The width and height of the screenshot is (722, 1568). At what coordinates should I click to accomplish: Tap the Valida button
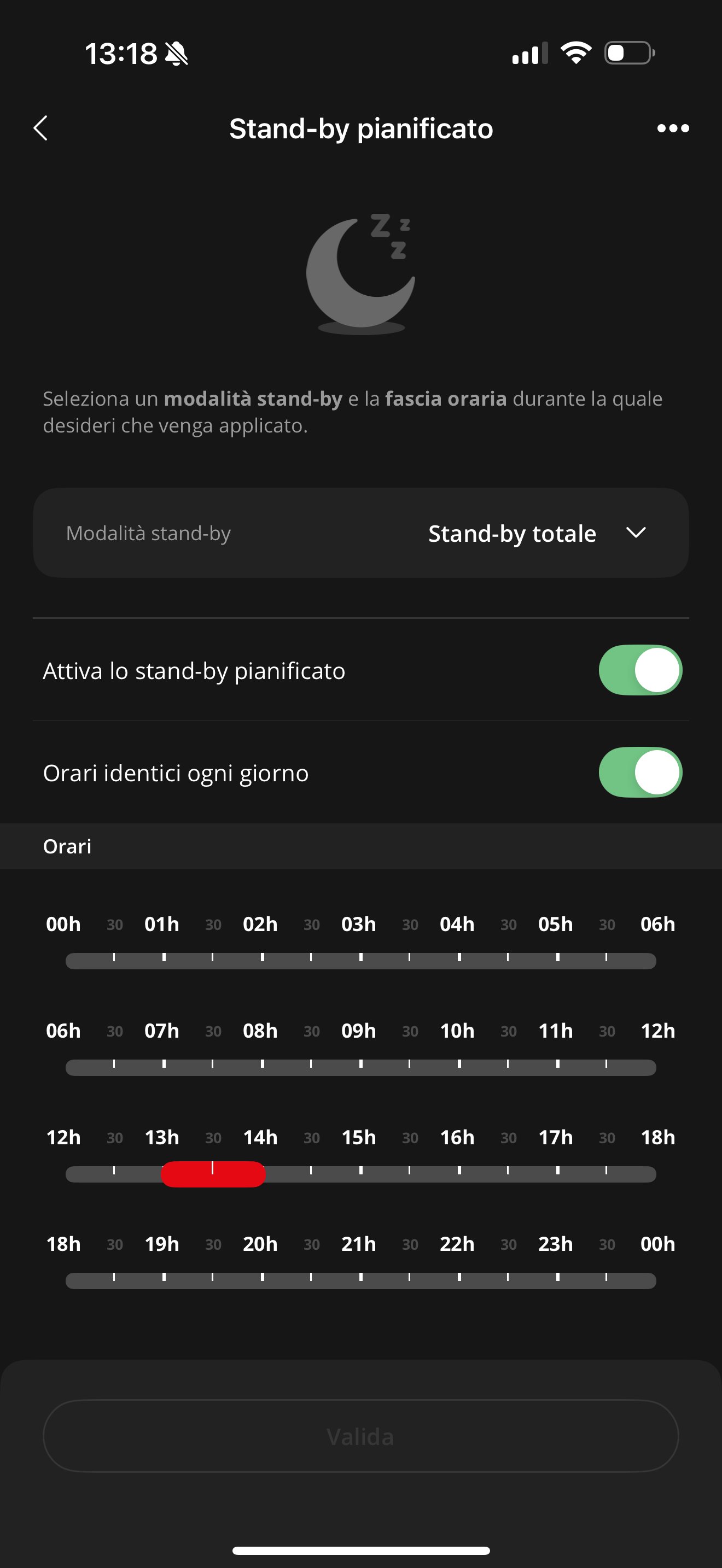click(x=360, y=1436)
